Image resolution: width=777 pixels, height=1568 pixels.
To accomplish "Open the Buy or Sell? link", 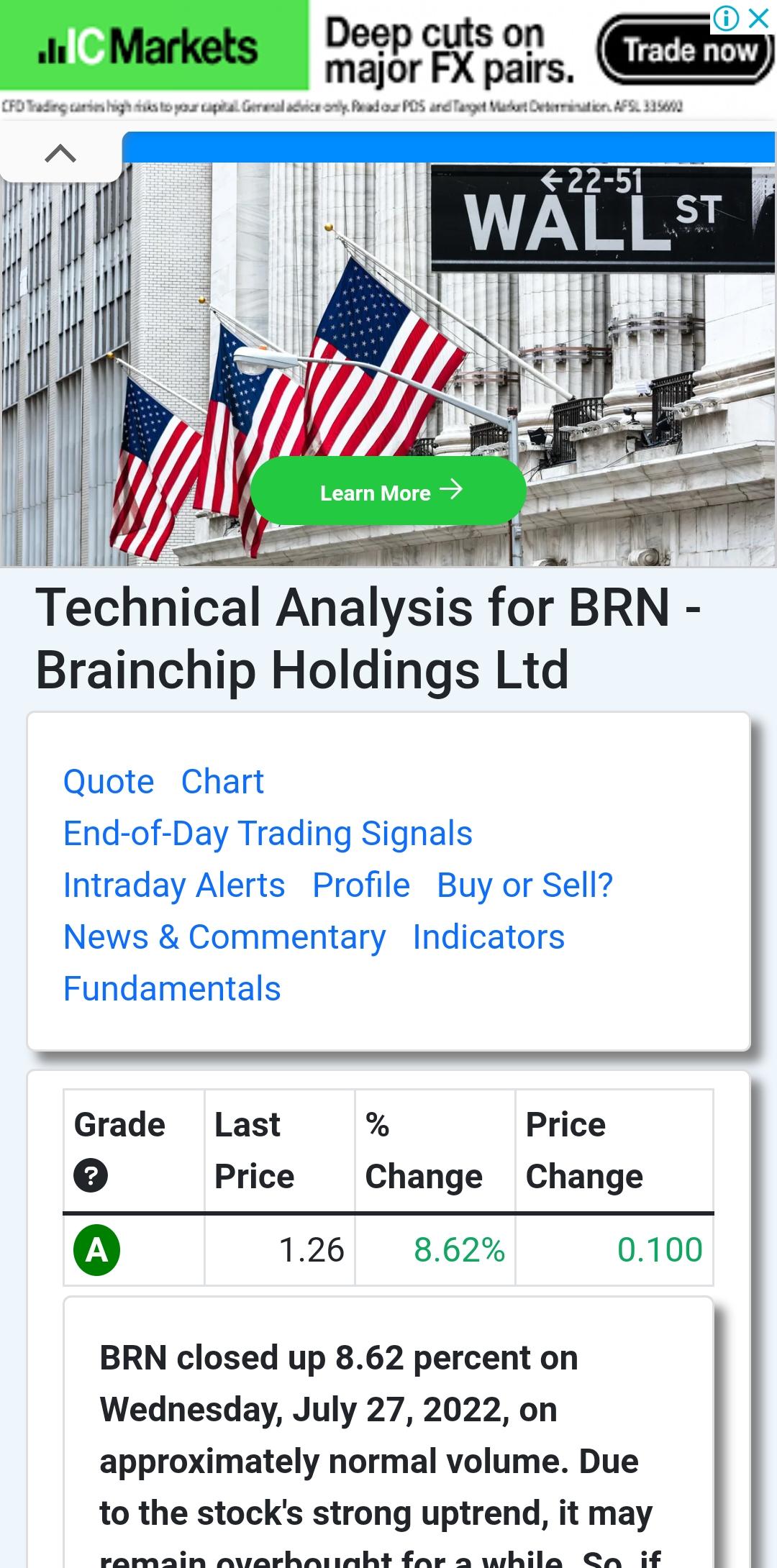I will tap(525, 885).
